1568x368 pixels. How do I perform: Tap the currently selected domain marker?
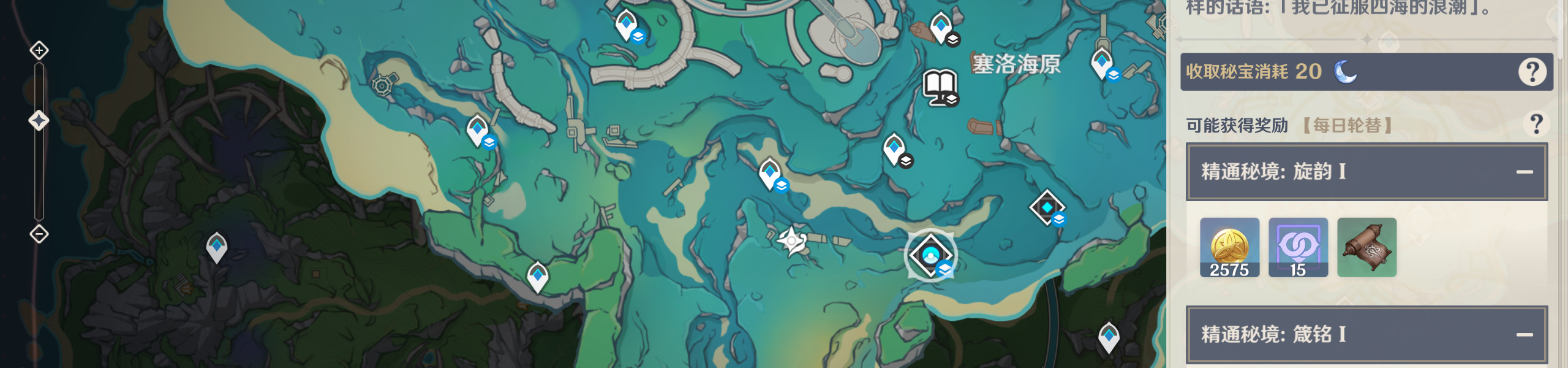tap(930, 255)
